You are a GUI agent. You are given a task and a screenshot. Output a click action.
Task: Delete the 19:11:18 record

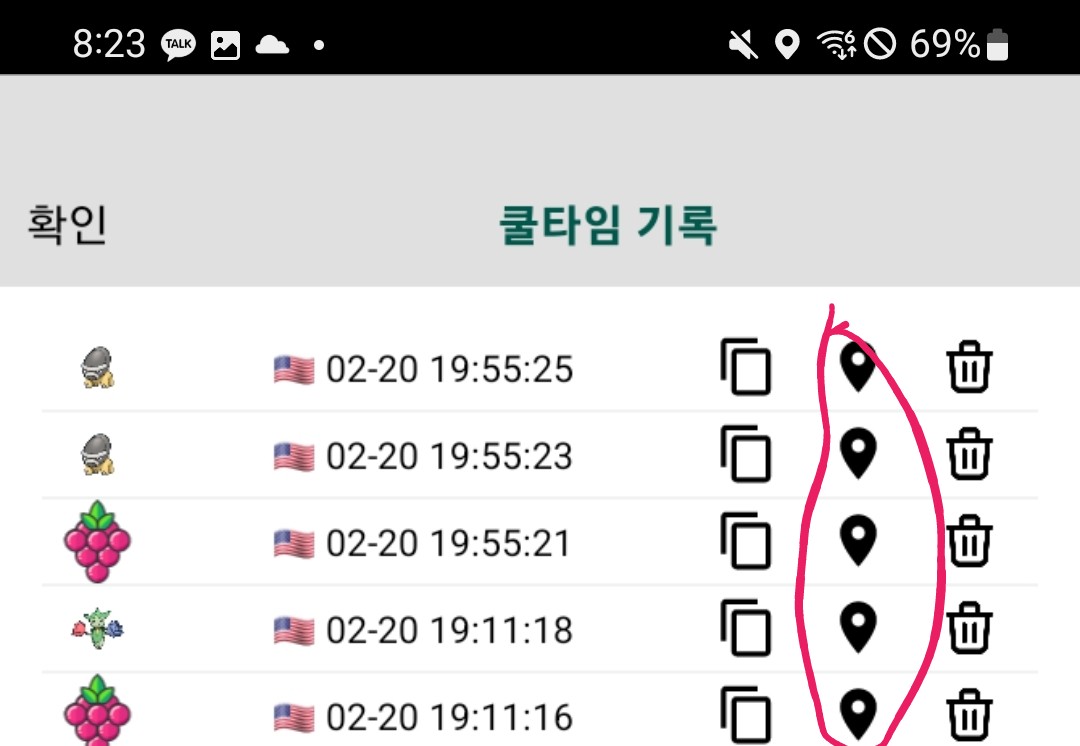(969, 629)
